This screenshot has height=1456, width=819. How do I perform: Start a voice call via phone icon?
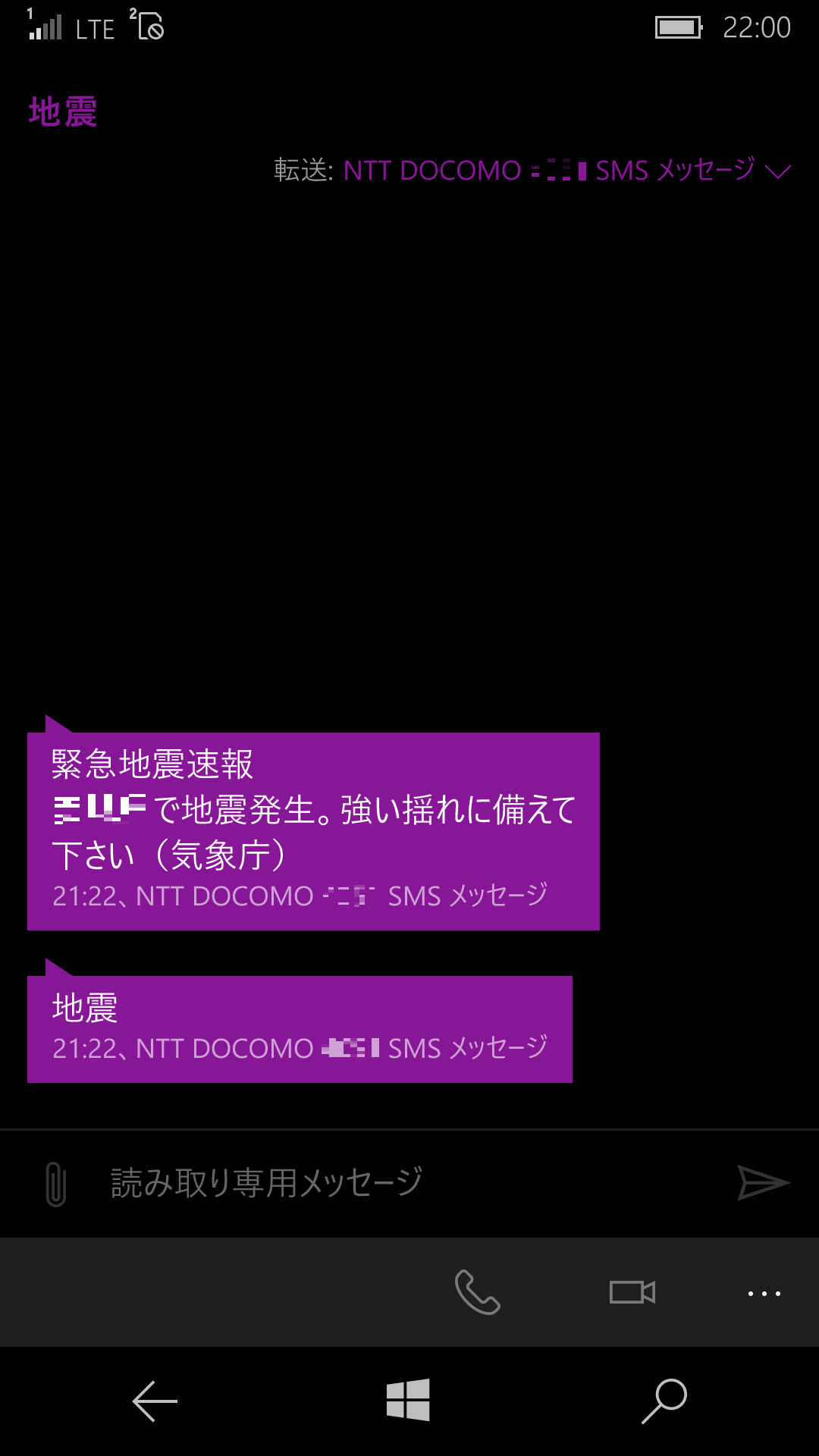tap(477, 1292)
